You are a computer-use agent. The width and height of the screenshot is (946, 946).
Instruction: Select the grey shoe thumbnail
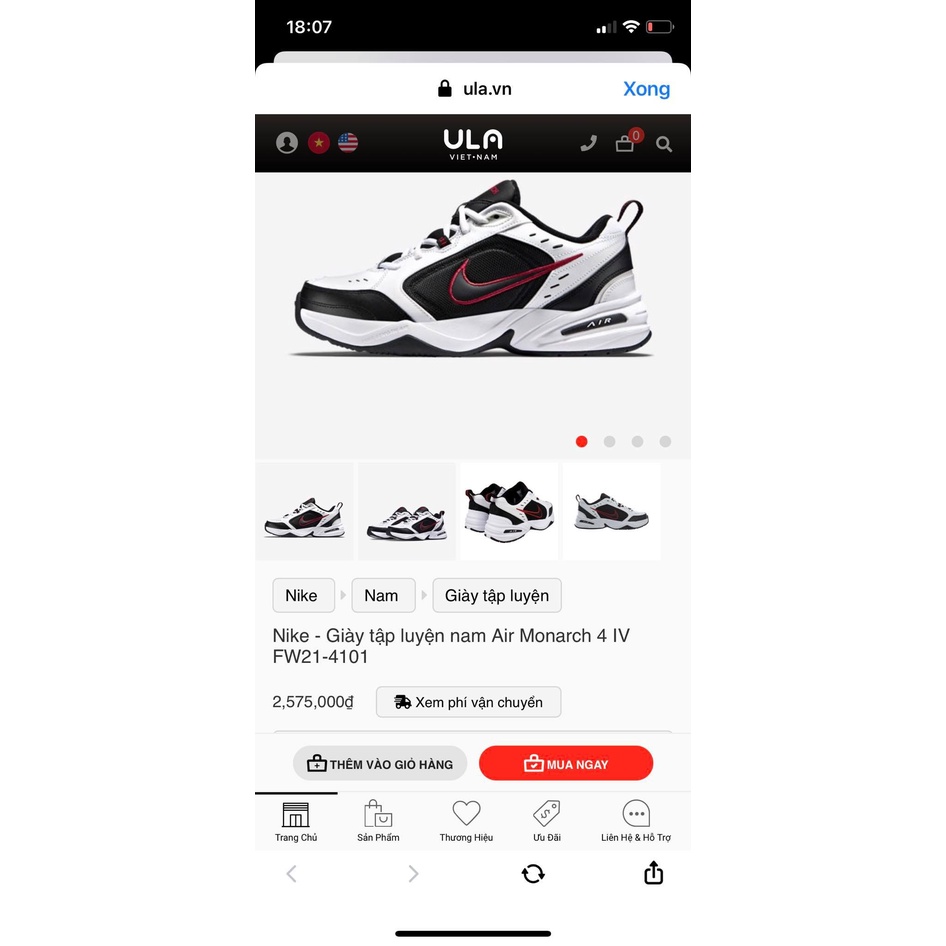(x=612, y=511)
